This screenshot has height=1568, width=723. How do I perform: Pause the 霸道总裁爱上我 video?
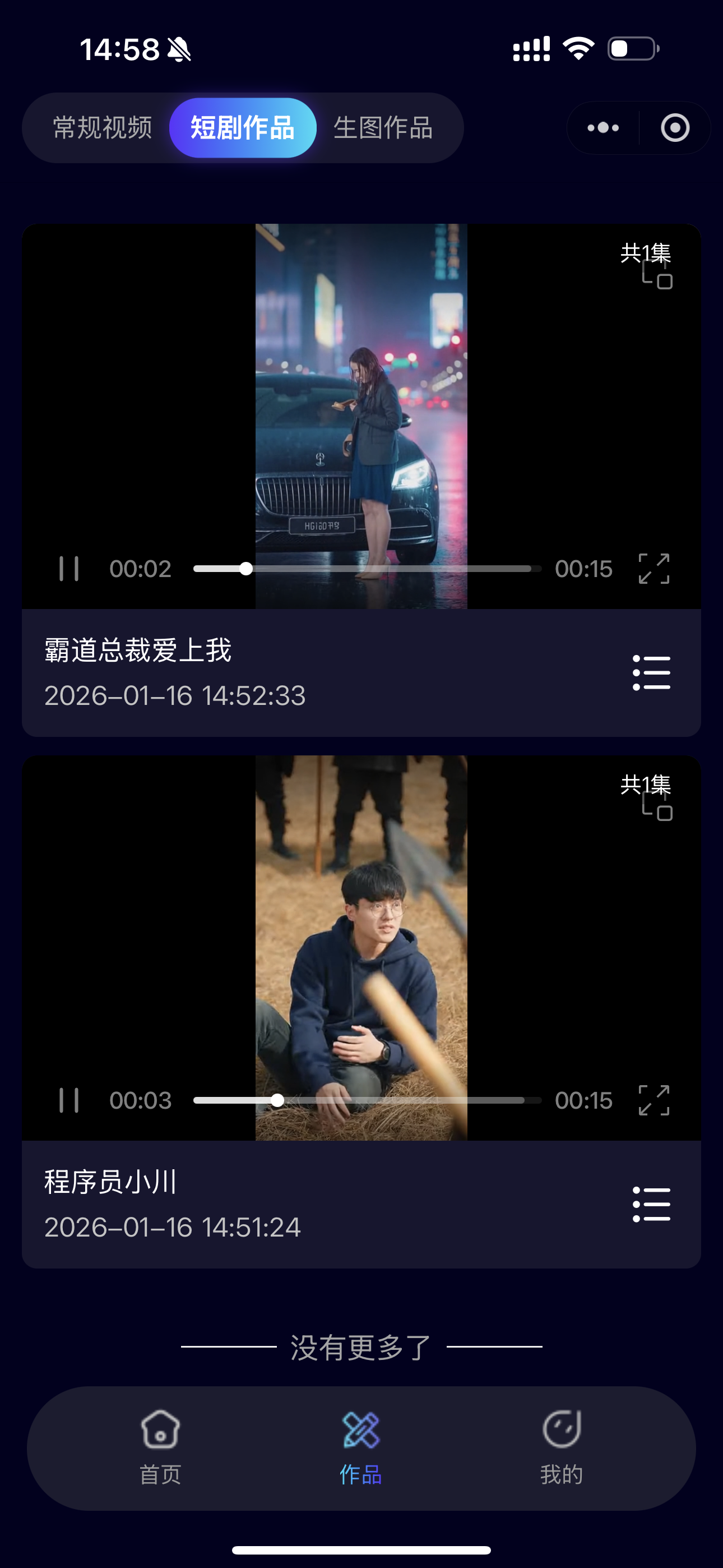[69, 569]
